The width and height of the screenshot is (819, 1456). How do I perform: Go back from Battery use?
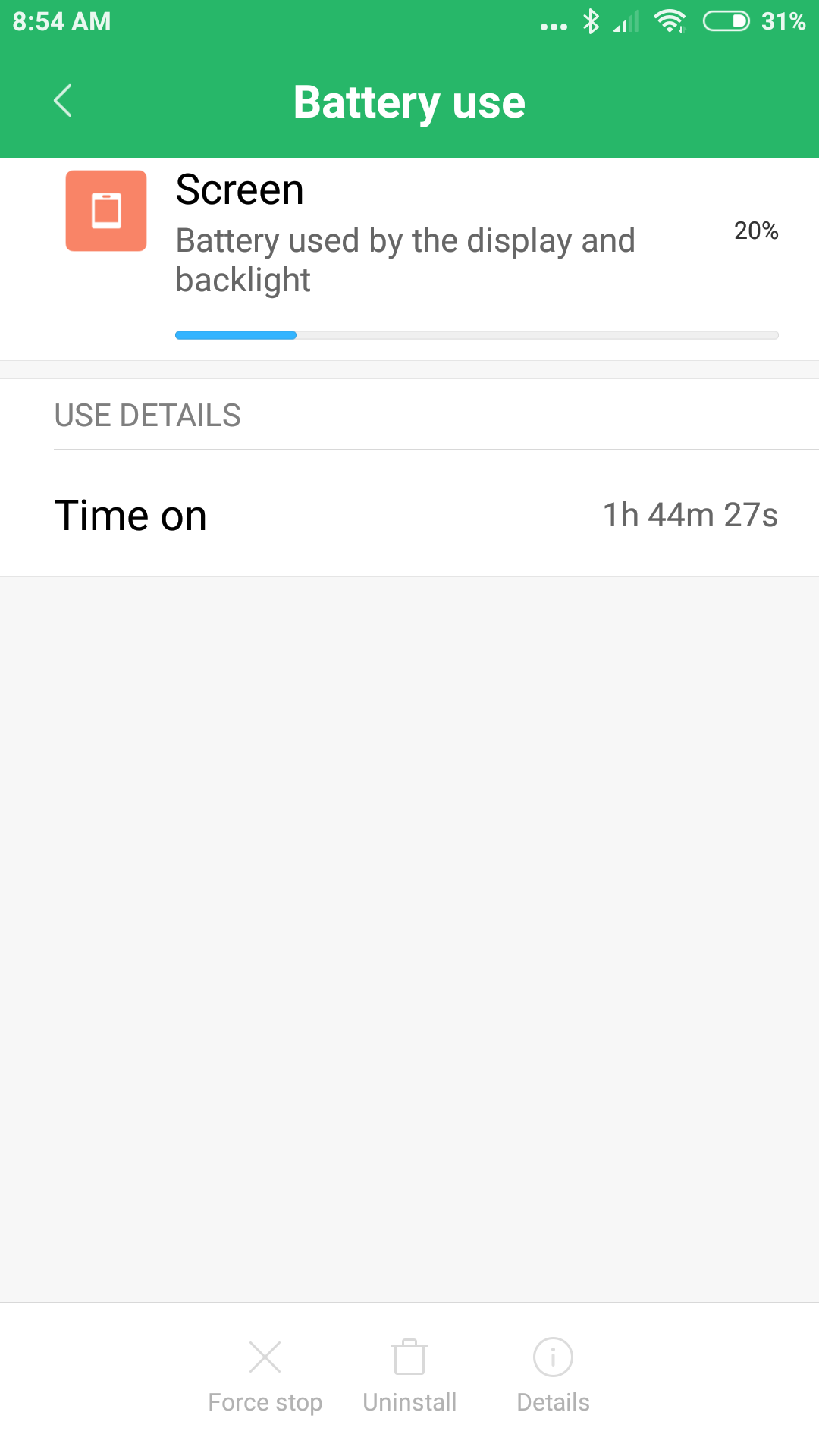(63, 101)
